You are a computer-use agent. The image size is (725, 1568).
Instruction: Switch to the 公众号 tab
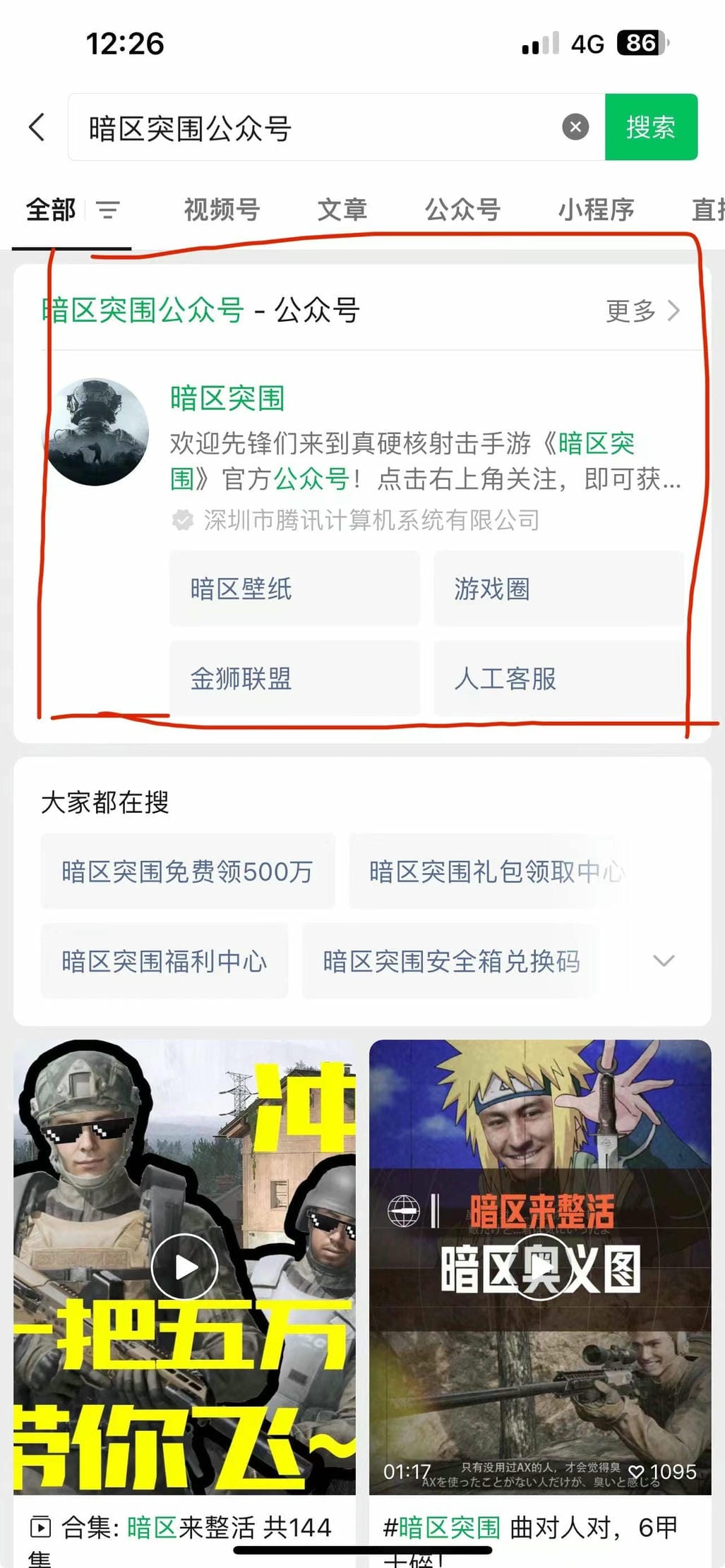coord(462,210)
